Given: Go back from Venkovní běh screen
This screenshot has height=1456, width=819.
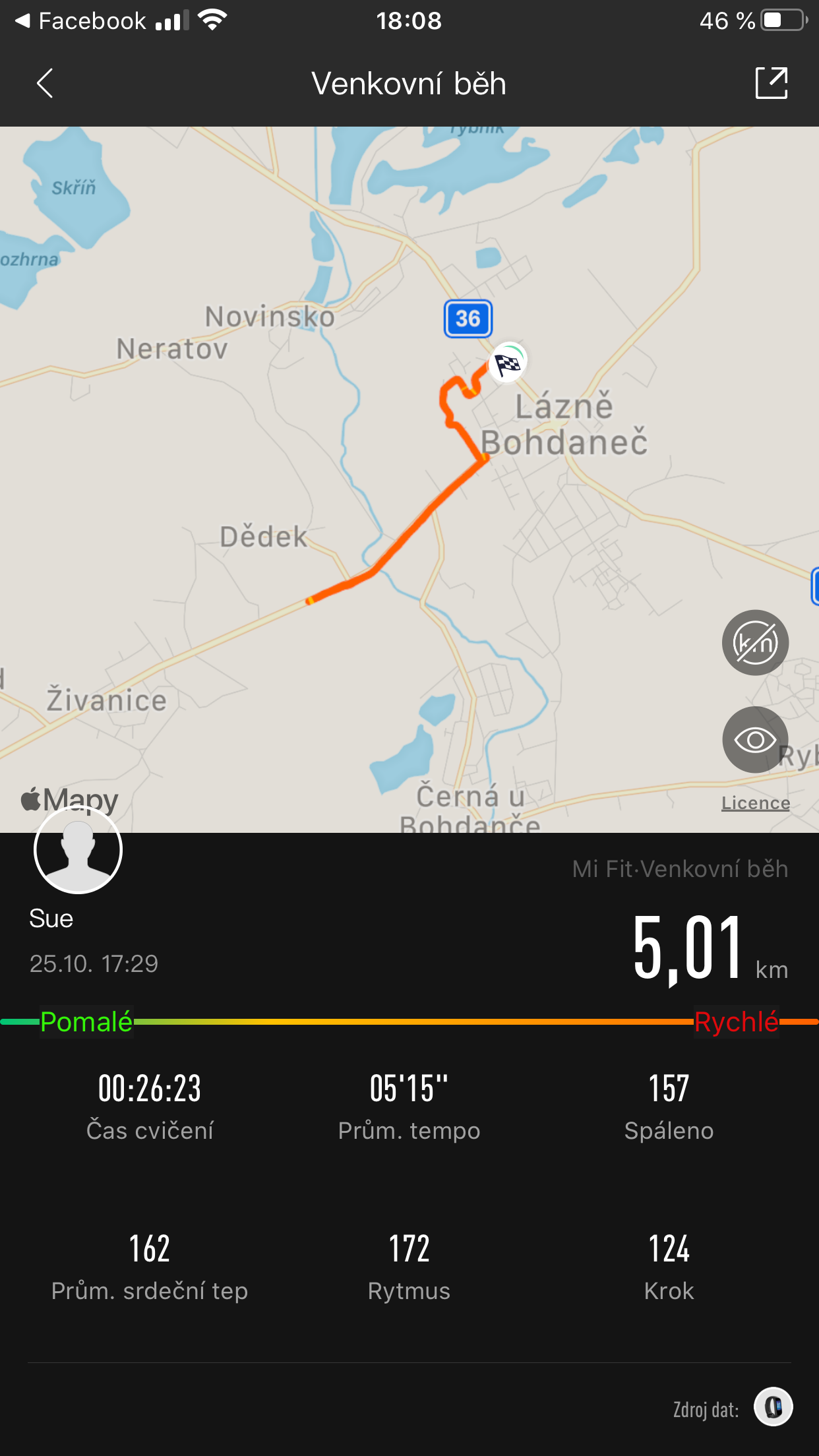Looking at the screenshot, I should (45, 84).
